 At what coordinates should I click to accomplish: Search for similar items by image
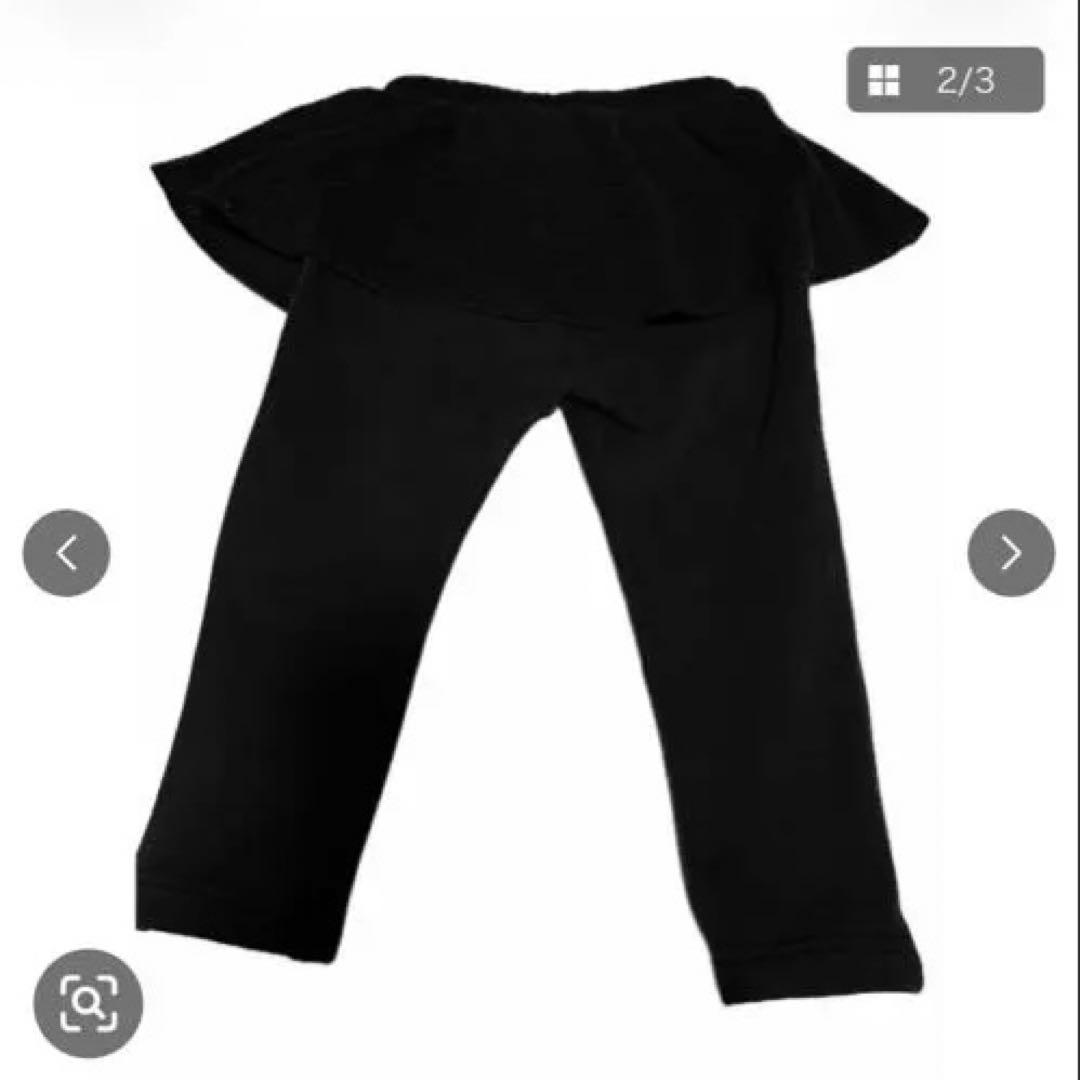point(87,1004)
